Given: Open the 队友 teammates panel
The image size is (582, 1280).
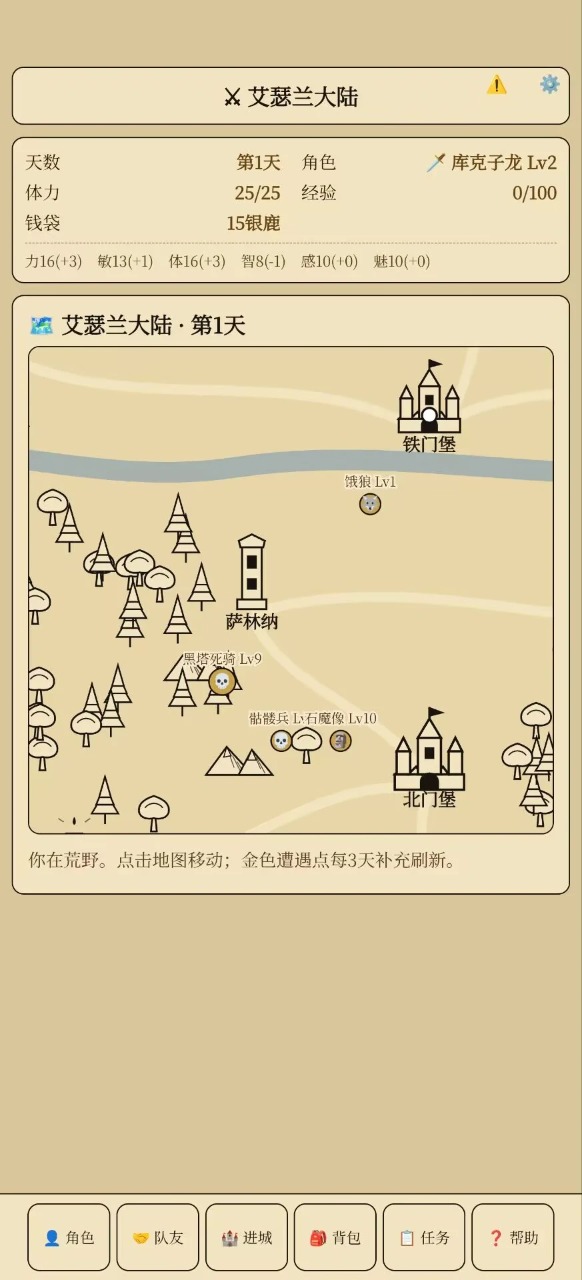Looking at the screenshot, I should 158,1237.
